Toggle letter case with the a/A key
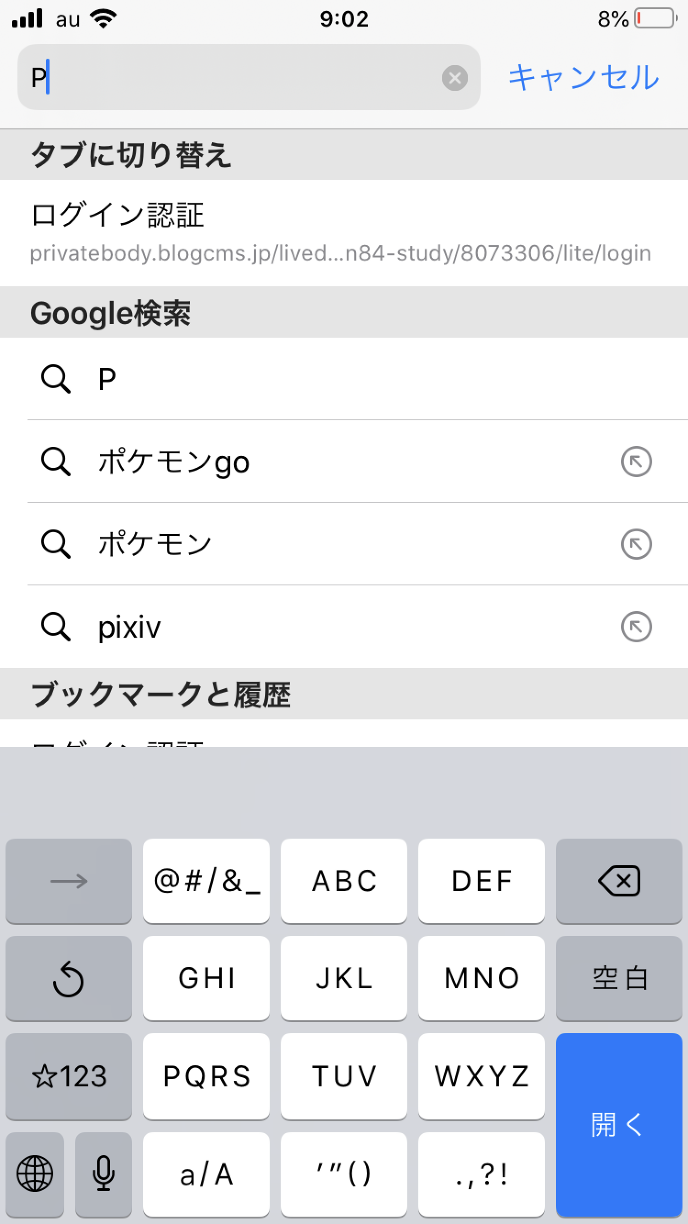 click(207, 1173)
